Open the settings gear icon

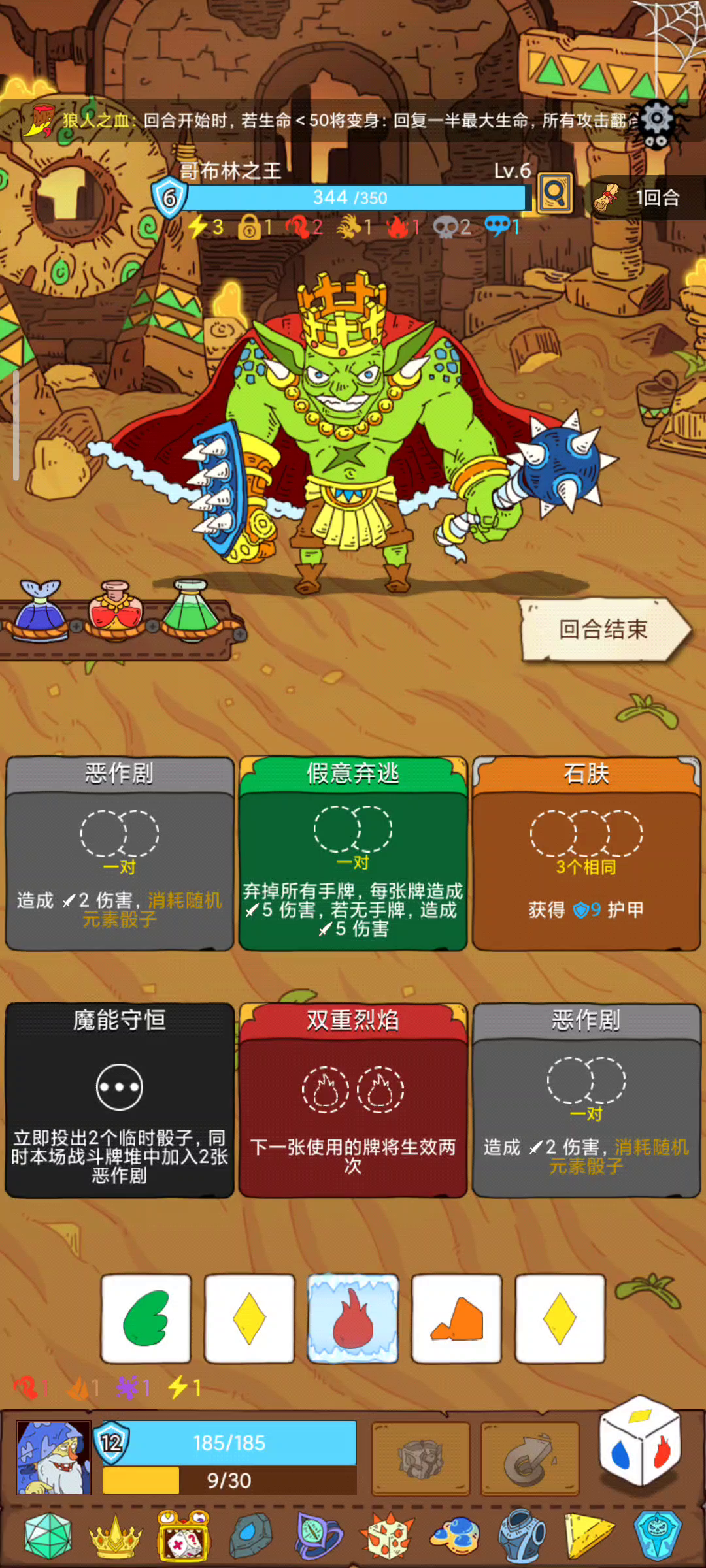(x=656, y=118)
